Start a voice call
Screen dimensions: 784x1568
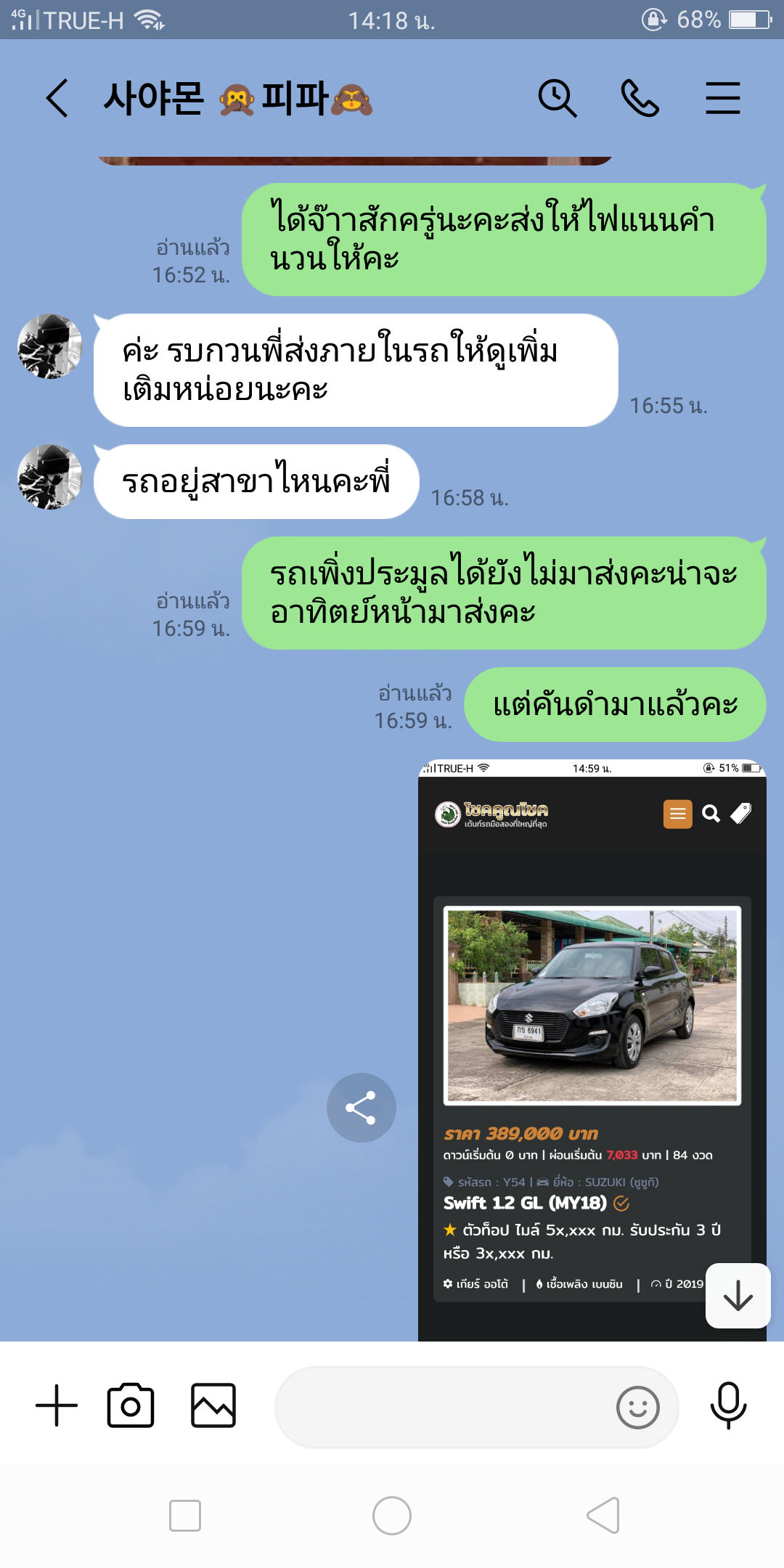click(640, 98)
